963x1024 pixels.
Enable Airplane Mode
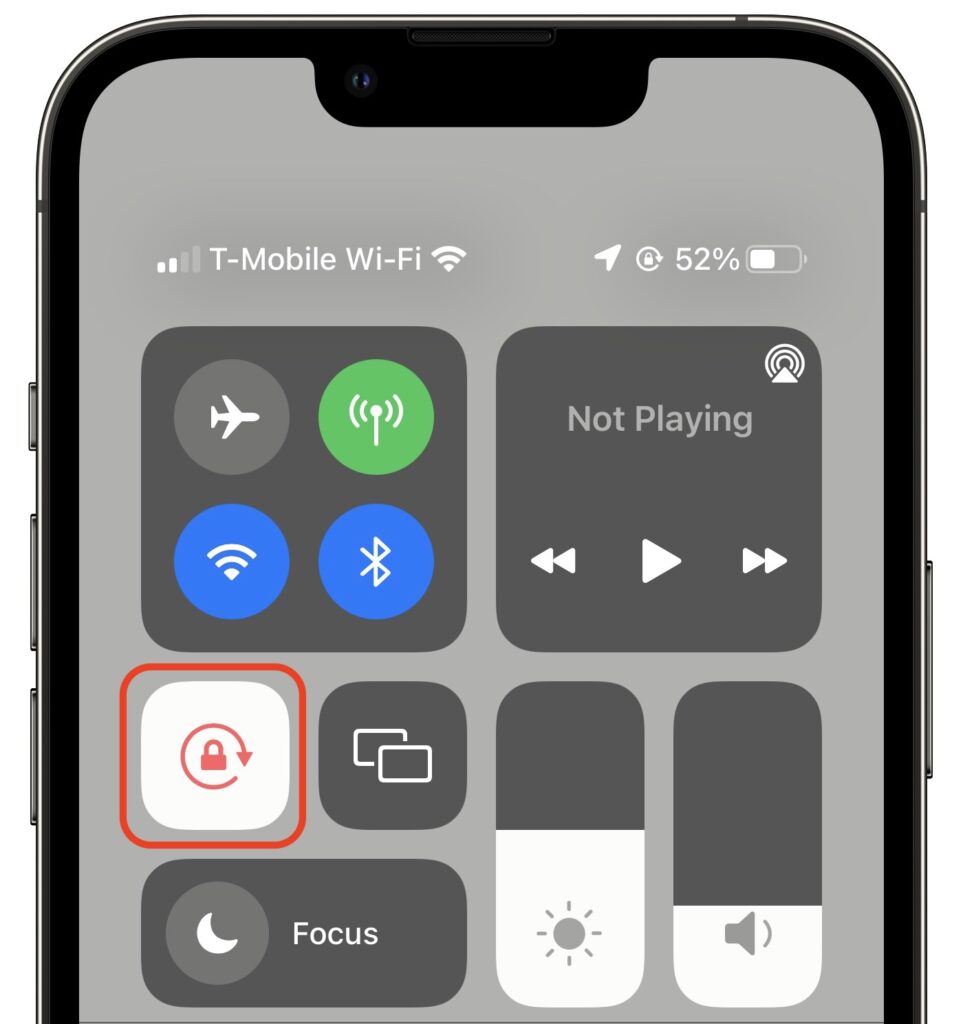tap(231, 416)
